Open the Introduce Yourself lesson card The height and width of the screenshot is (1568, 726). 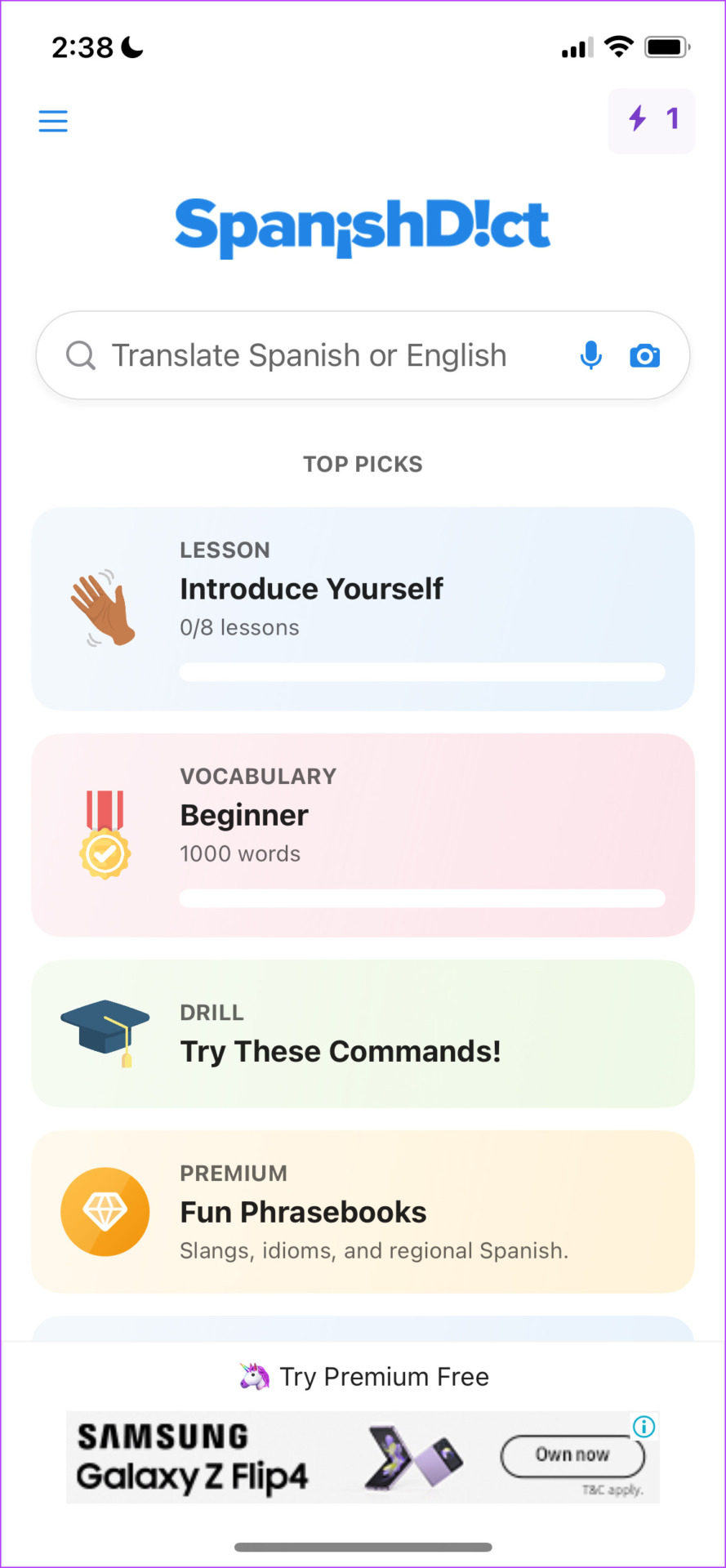(363, 609)
